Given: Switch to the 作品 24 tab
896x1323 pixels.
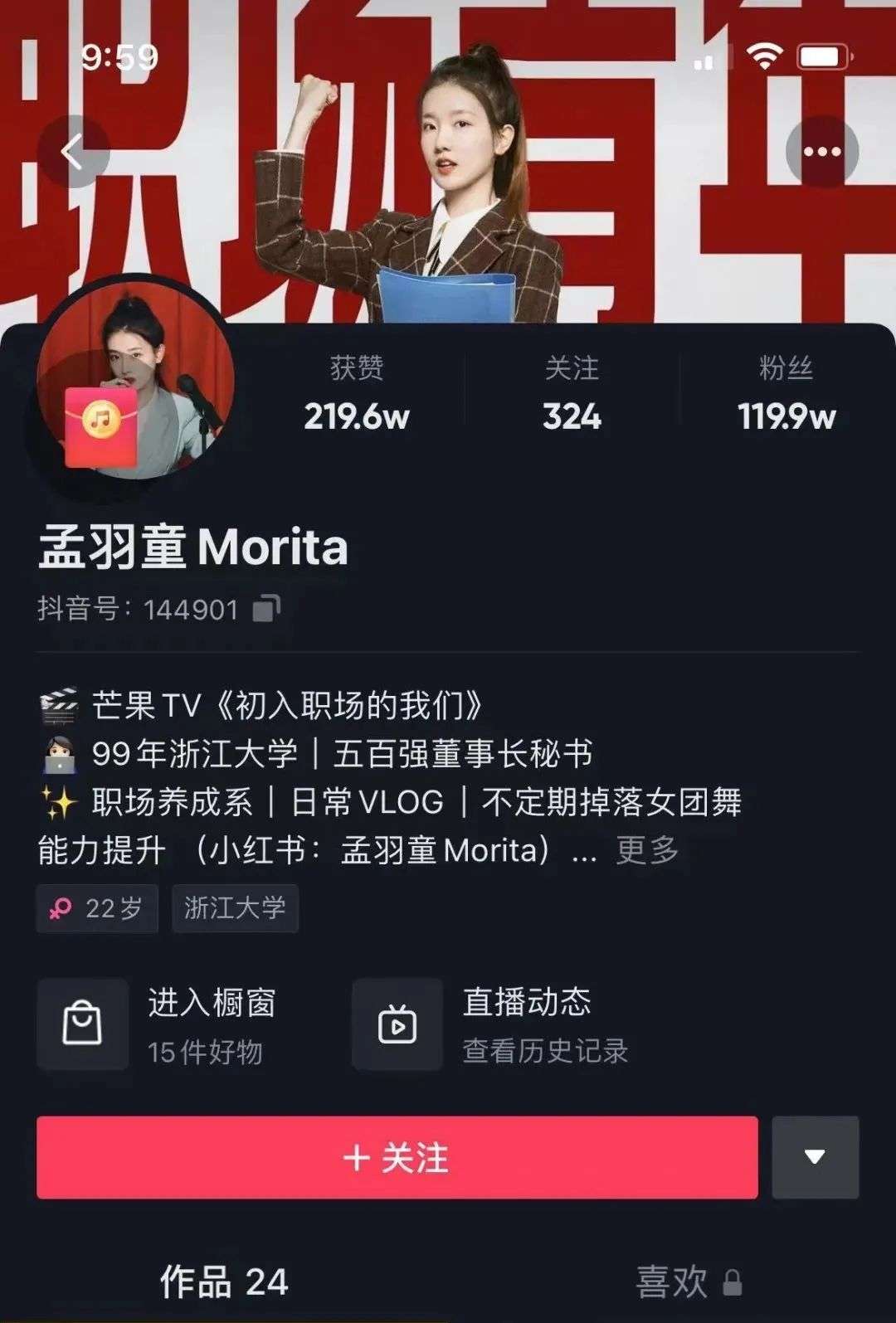Looking at the screenshot, I should [x=224, y=1282].
